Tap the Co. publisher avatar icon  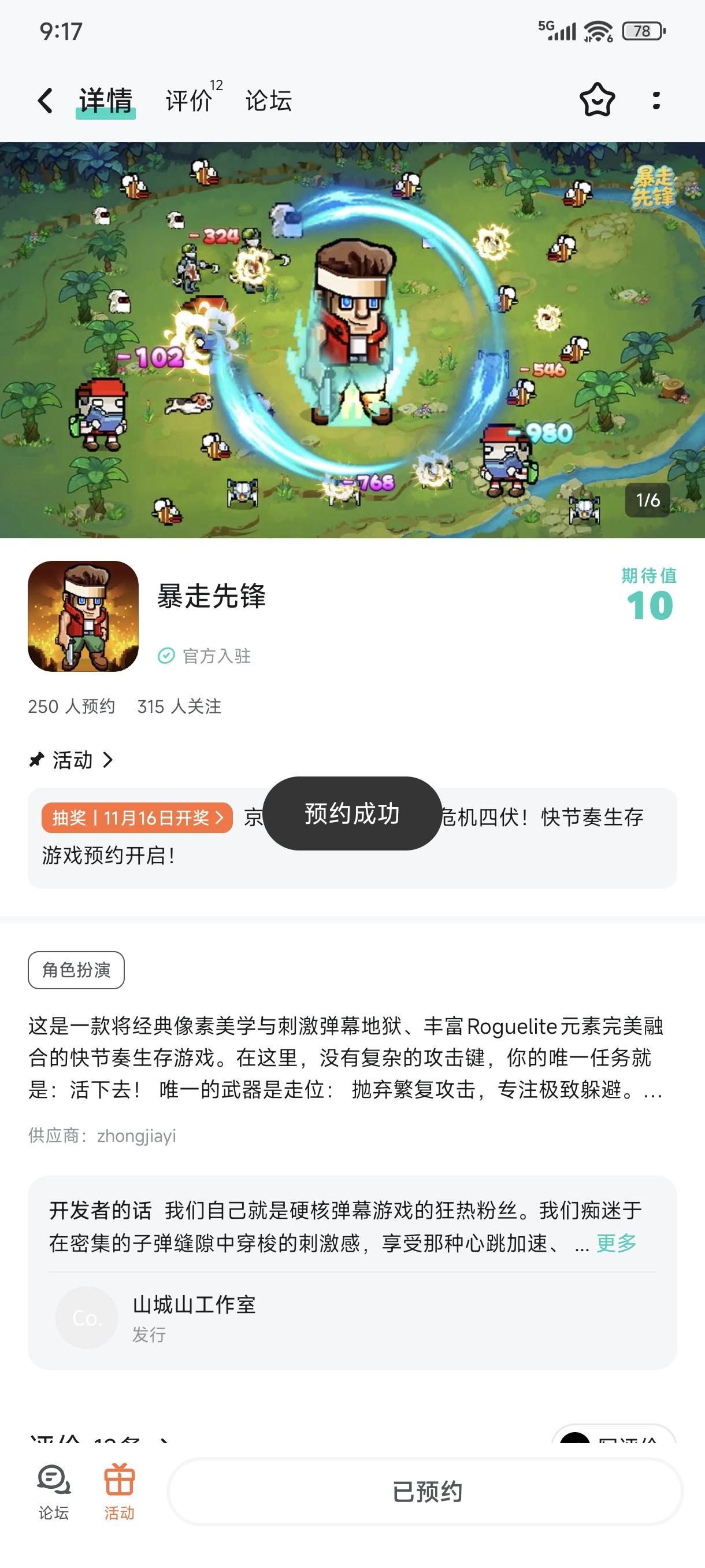pyautogui.click(x=86, y=1317)
